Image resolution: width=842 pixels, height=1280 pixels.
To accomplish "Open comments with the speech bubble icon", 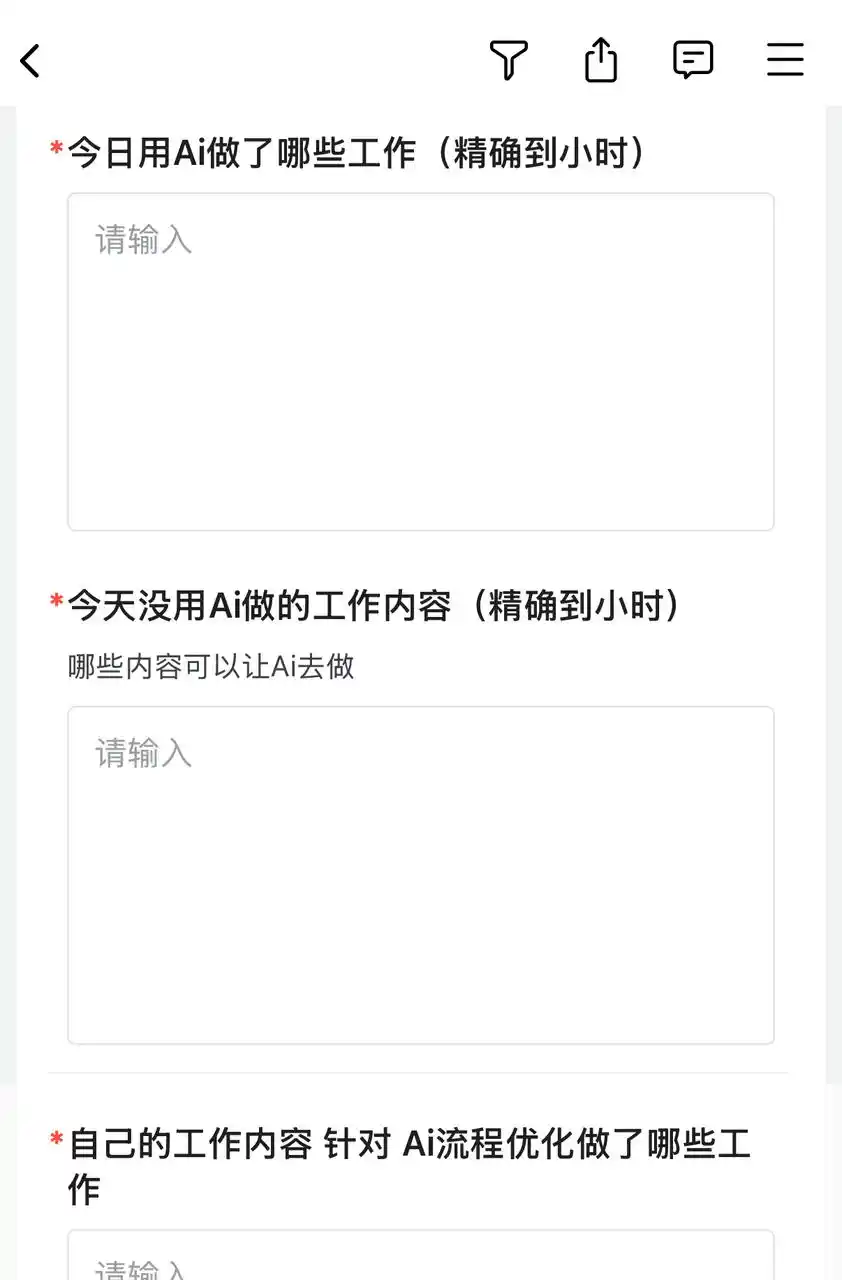I will coord(691,60).
